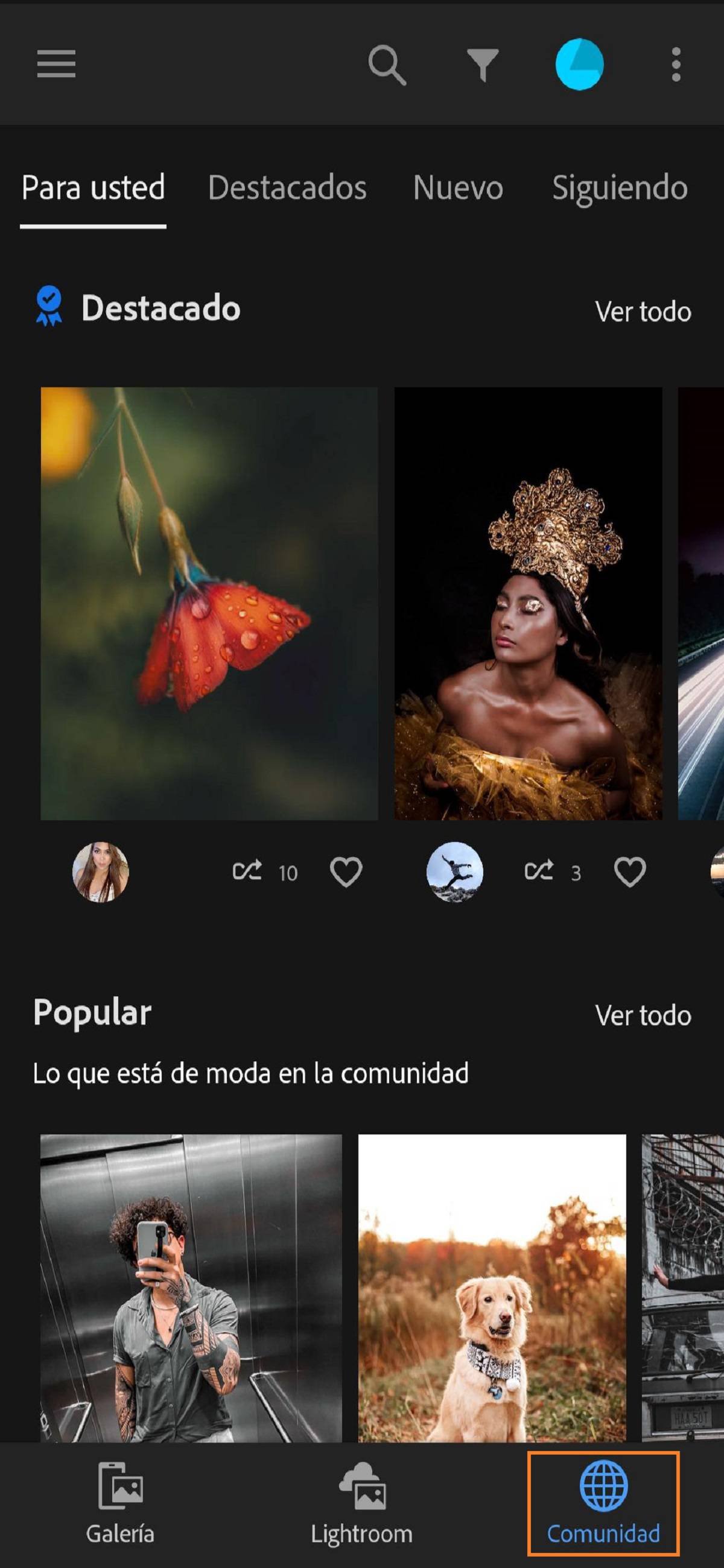Like the flower photo with the heart icon
The image size is (724, 1568).
pyautogui.click(x=345, y=871)
